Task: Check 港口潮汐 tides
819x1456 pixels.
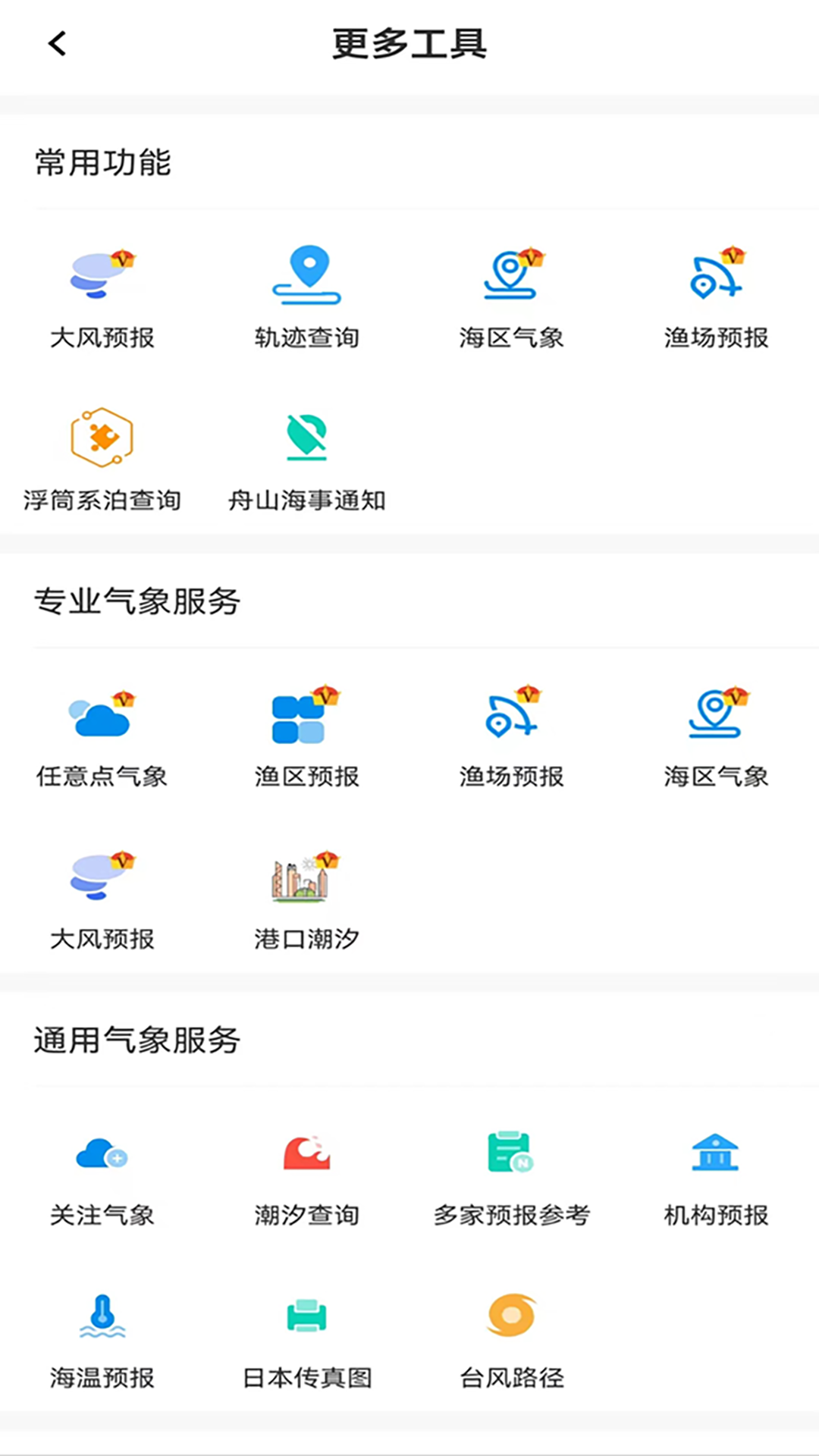Action: (x=307, y=899)
